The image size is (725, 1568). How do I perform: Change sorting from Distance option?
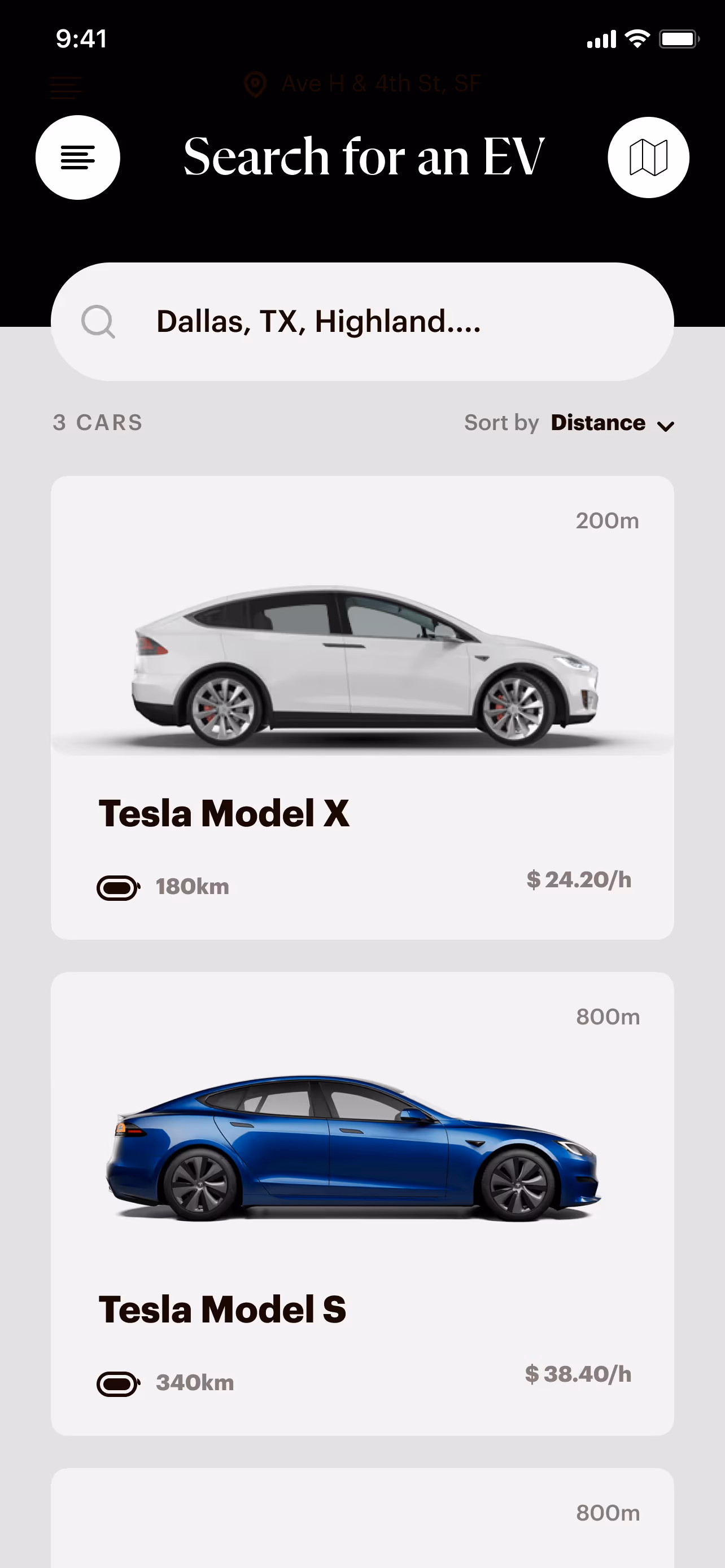pos(597,422)
